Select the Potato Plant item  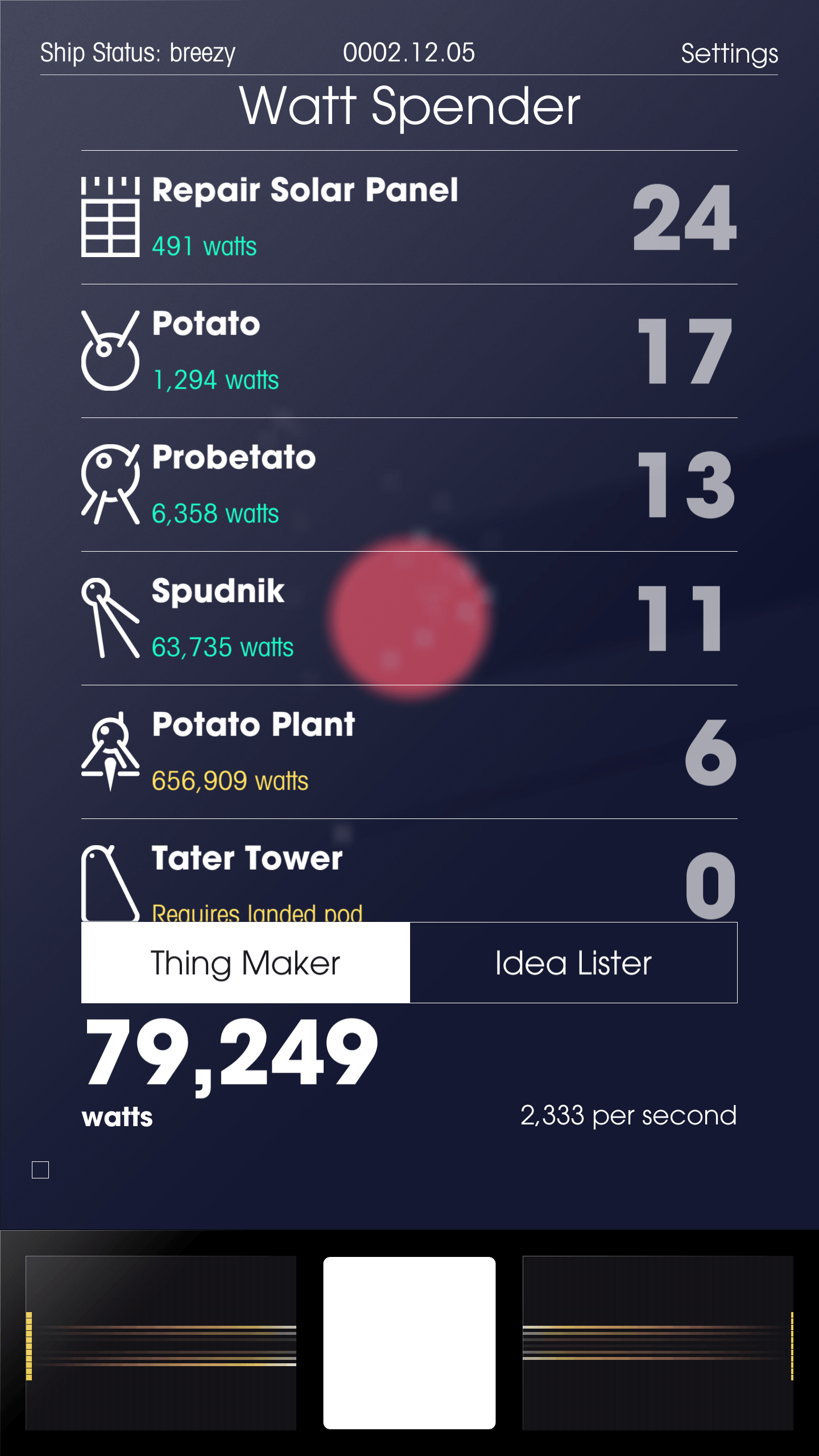409,752
